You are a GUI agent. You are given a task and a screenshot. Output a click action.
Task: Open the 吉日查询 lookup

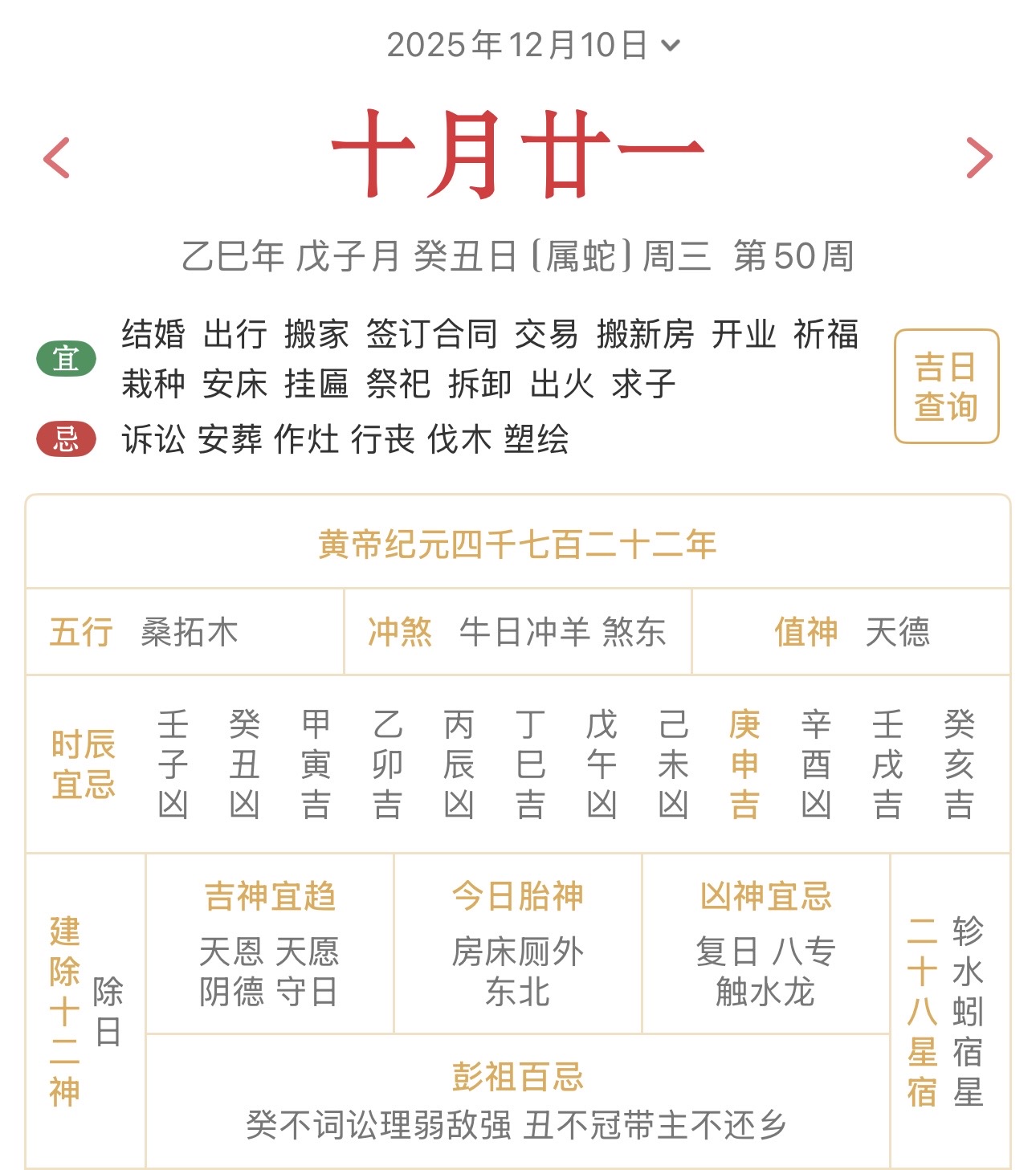tap(946, 386)
